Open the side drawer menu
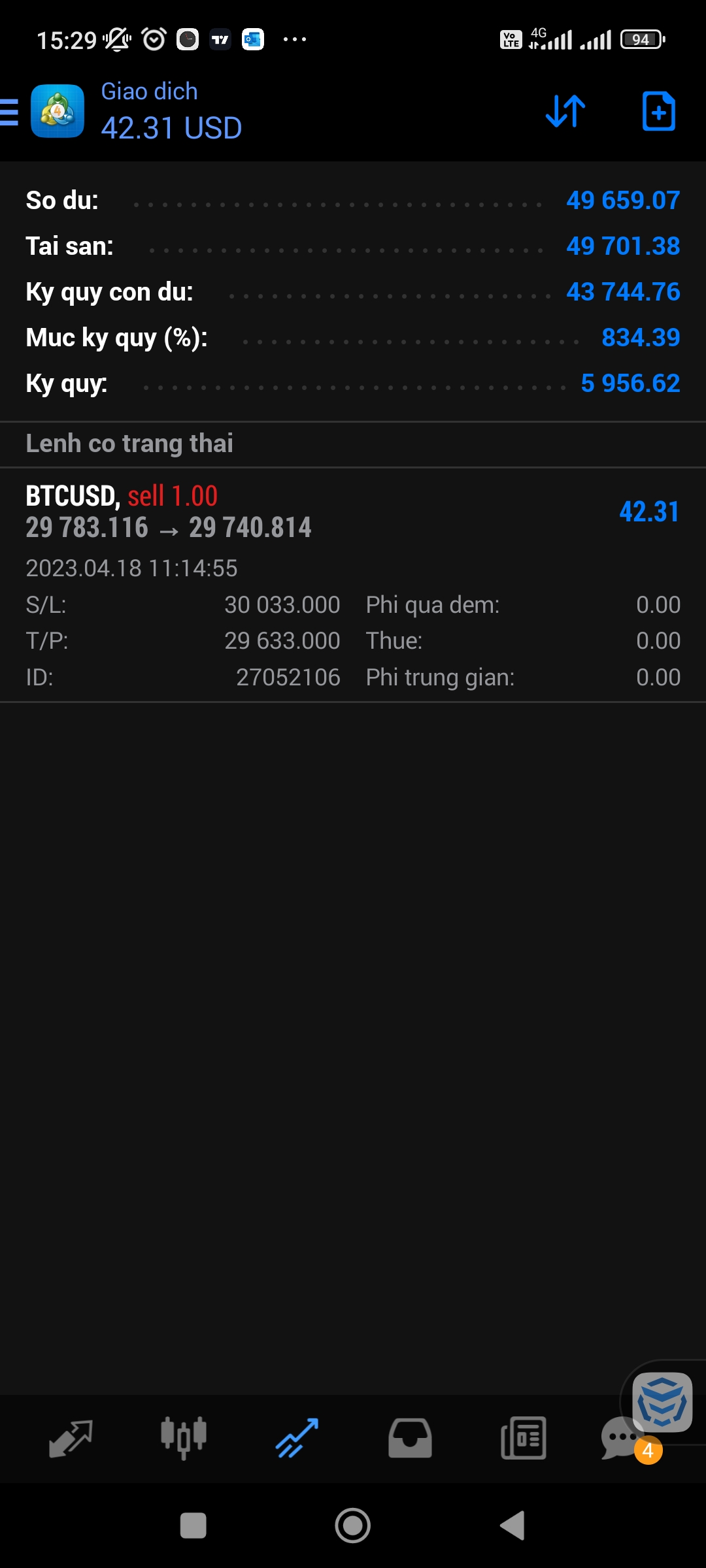This screenshot has height=1568, width=706. click(10, 112)
